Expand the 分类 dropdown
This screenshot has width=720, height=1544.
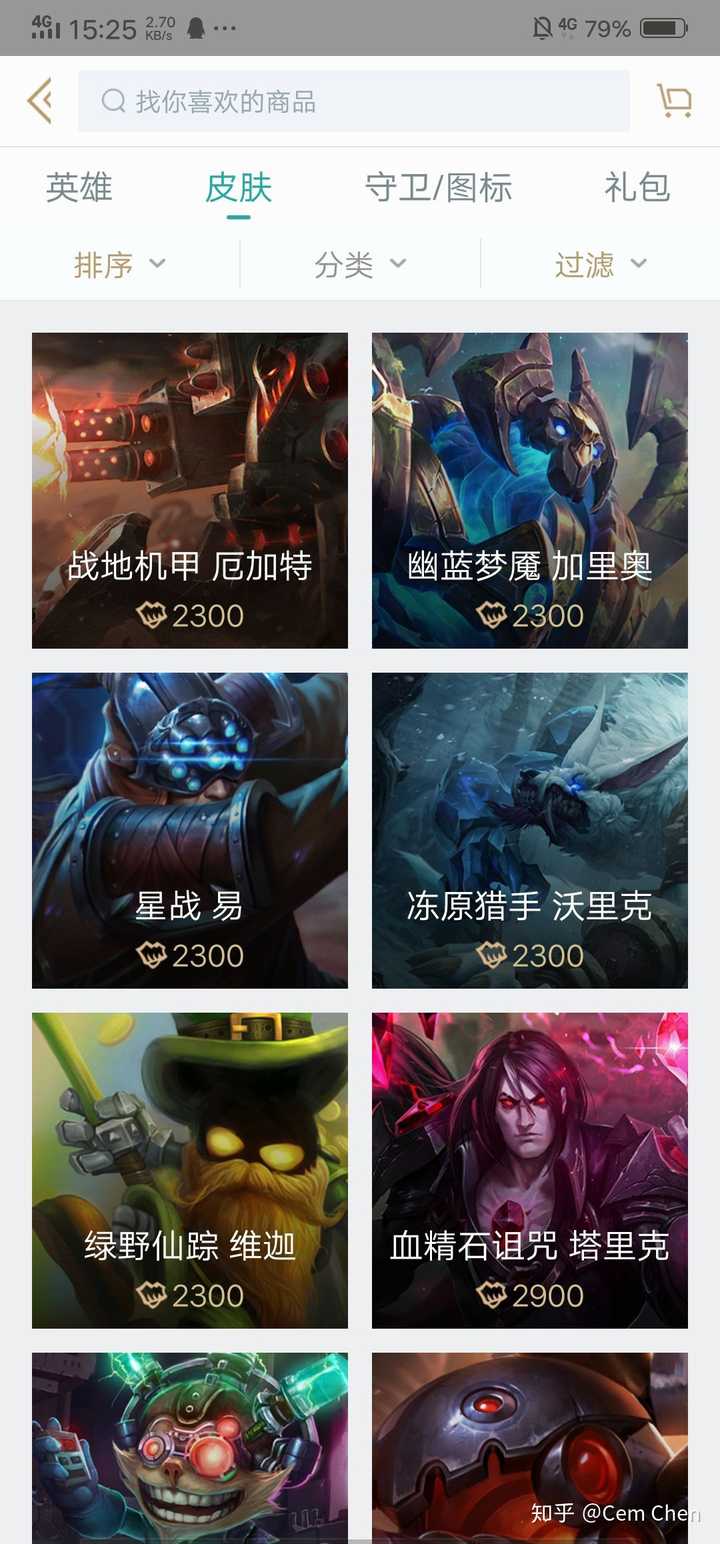click(x=360, y=264)
